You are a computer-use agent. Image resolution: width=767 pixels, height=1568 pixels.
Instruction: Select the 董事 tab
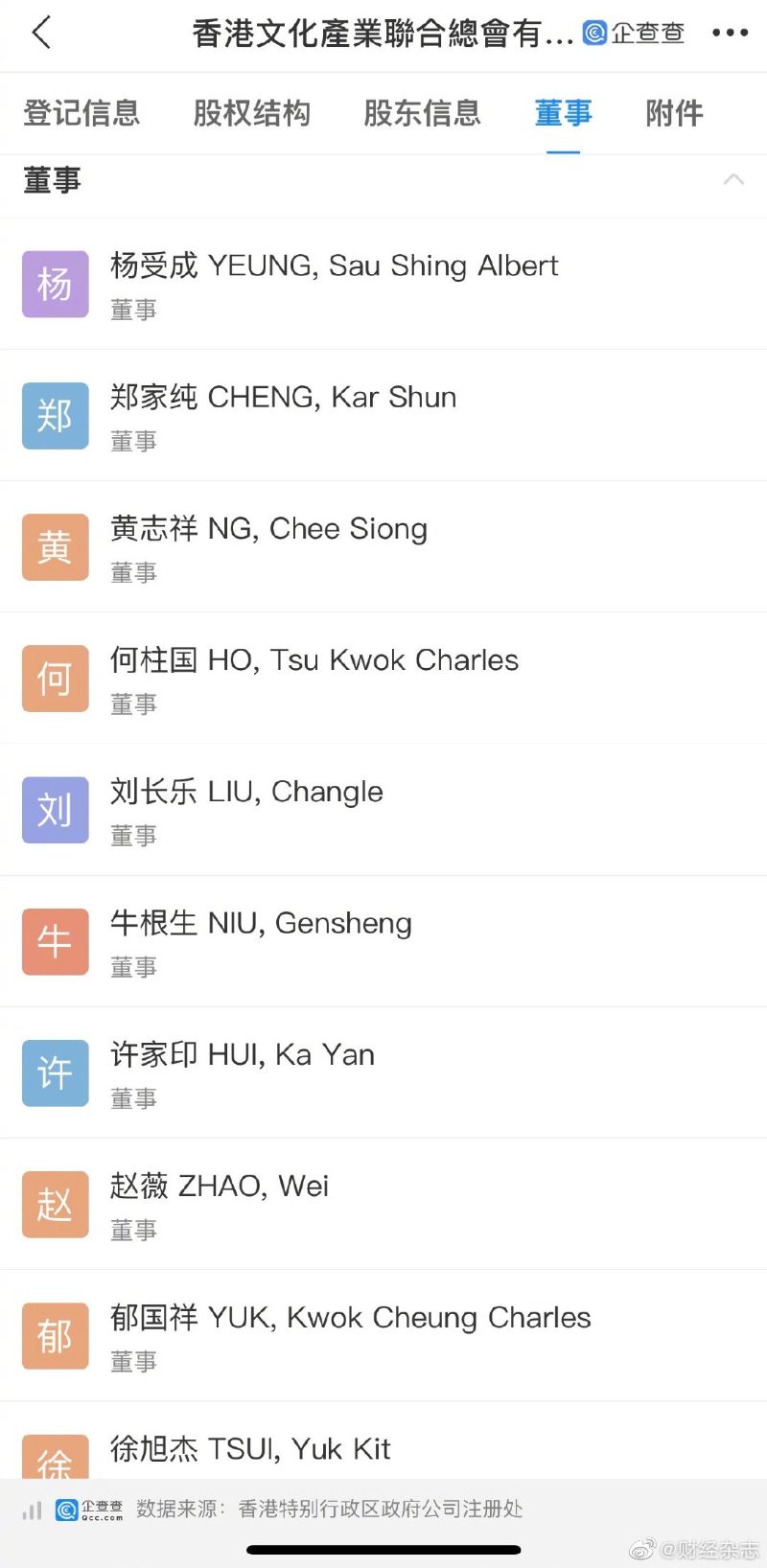[564, 113]
